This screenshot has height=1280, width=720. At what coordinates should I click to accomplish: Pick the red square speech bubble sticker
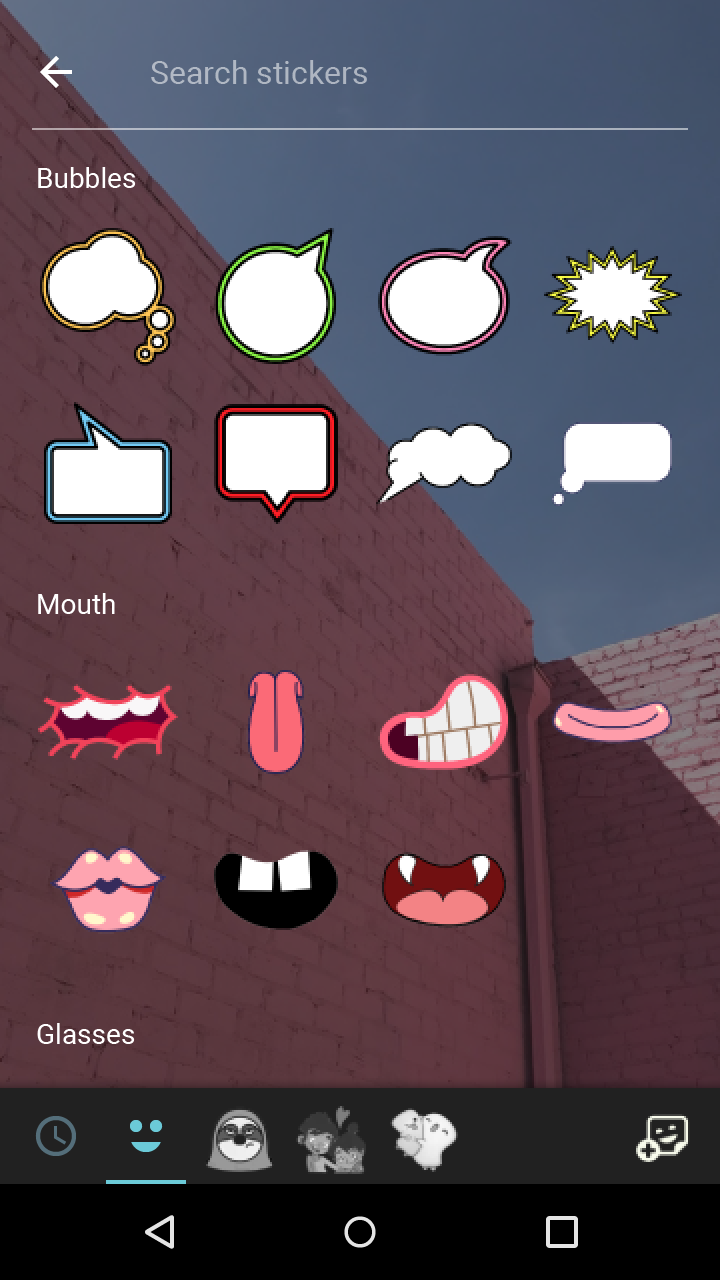pyautogui.click(x=276, y=460)
